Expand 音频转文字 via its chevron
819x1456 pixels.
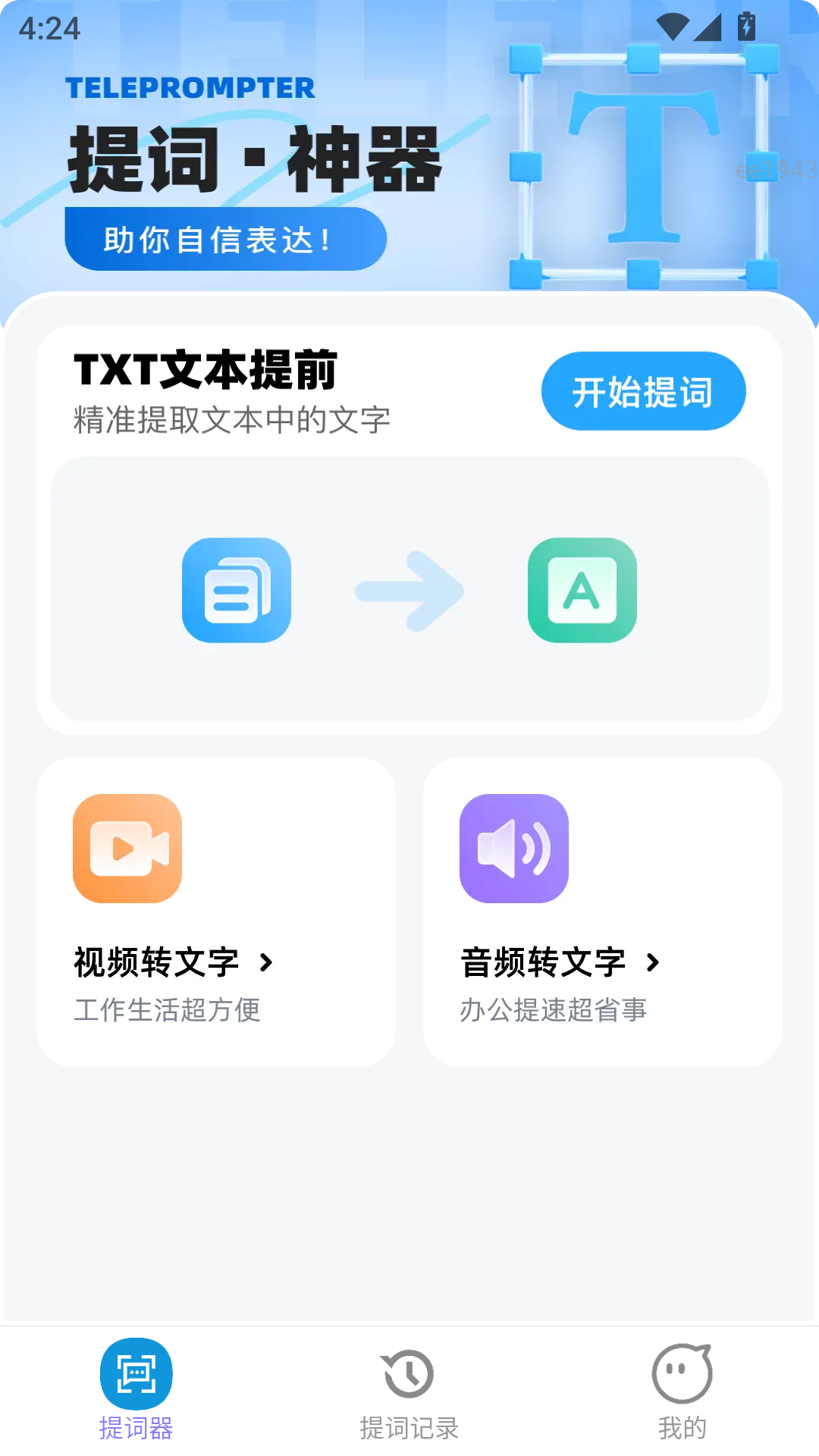tap(654, 962)
